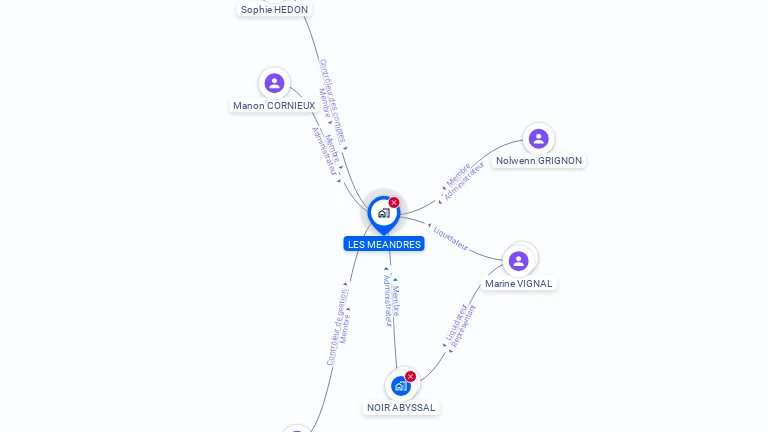Open the Sophie HEDON node label
The width and height of the screenshot is (768, 432).
point(274,10)
